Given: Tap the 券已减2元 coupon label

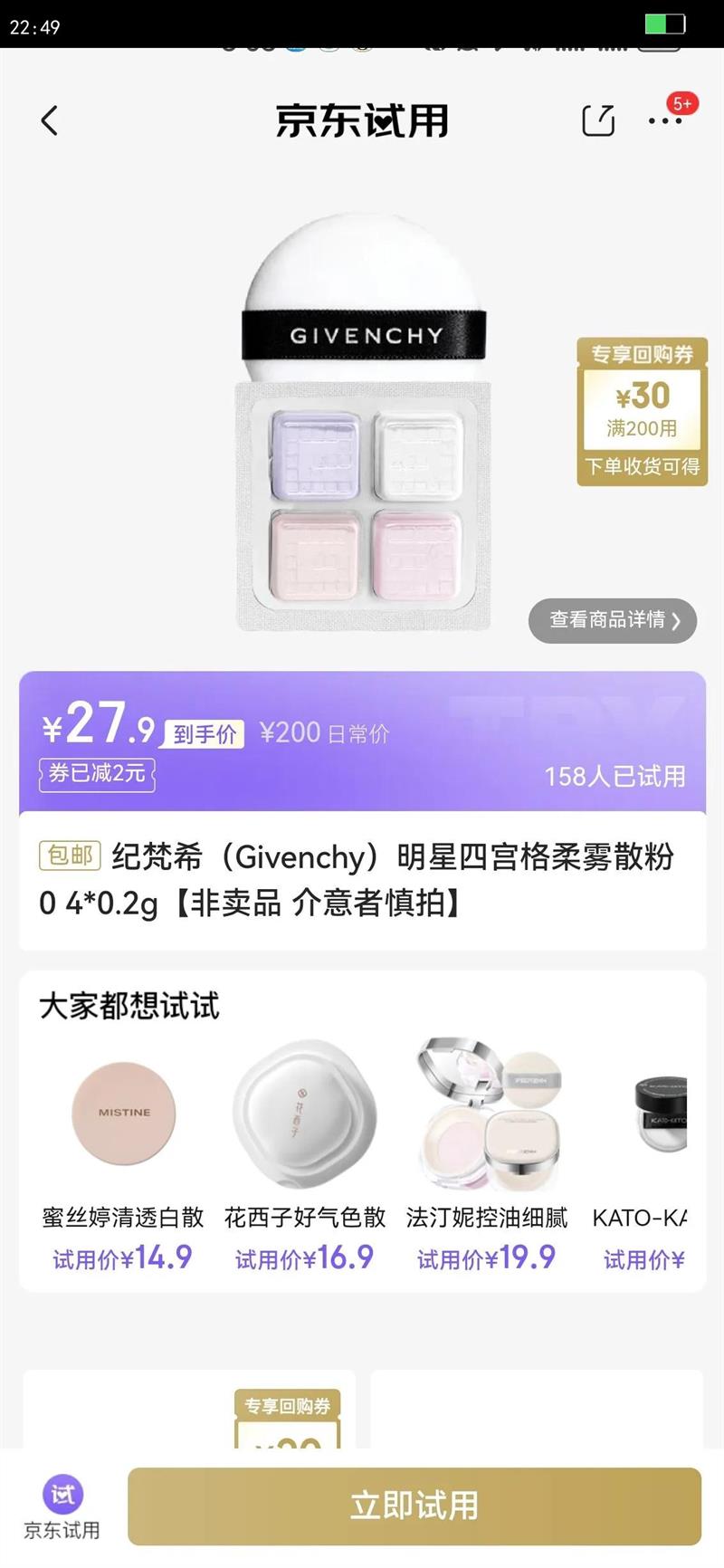Looking at the screenshot, I should pos(97,775).
